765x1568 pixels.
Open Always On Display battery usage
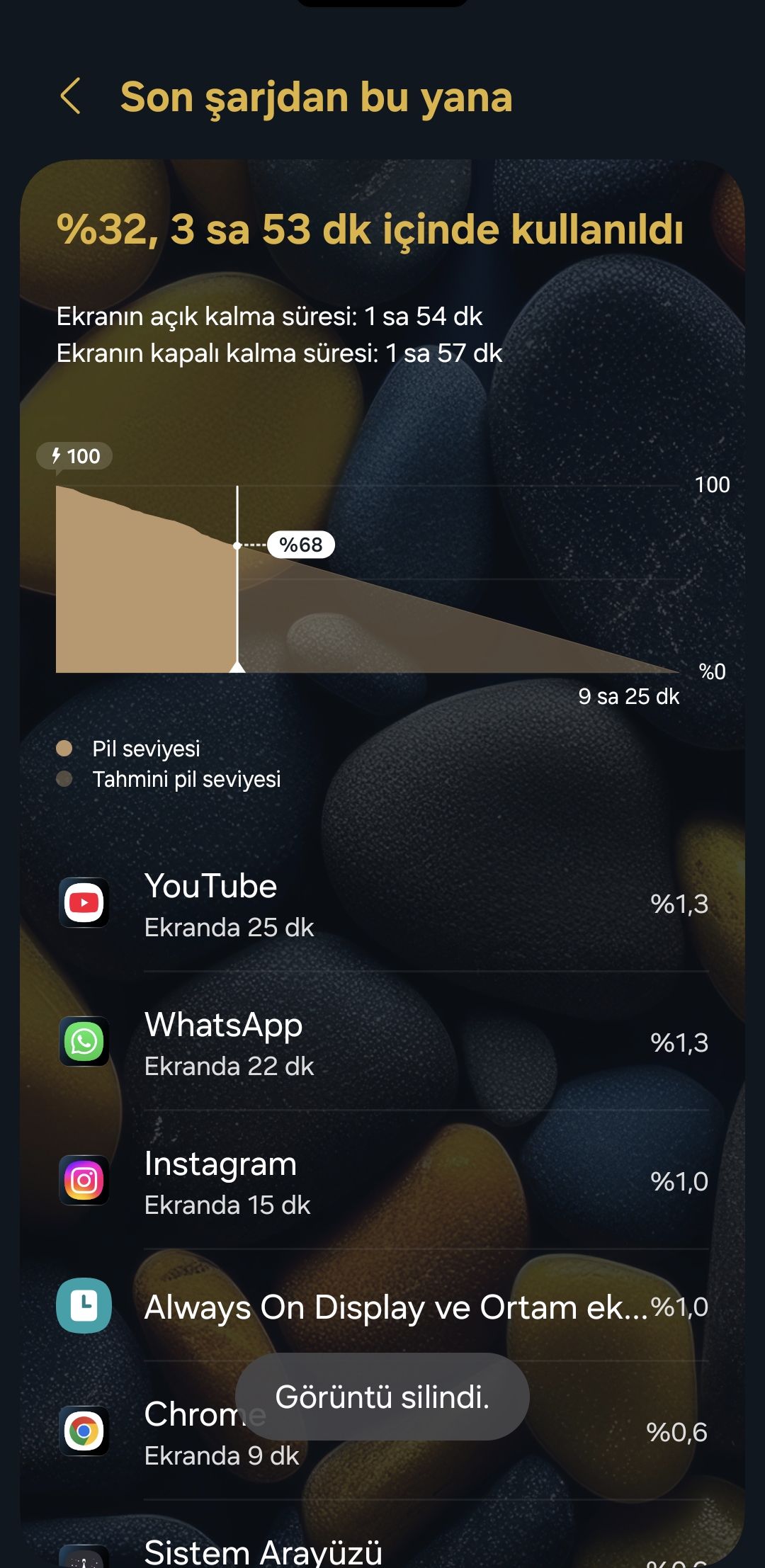point(382,1307)
